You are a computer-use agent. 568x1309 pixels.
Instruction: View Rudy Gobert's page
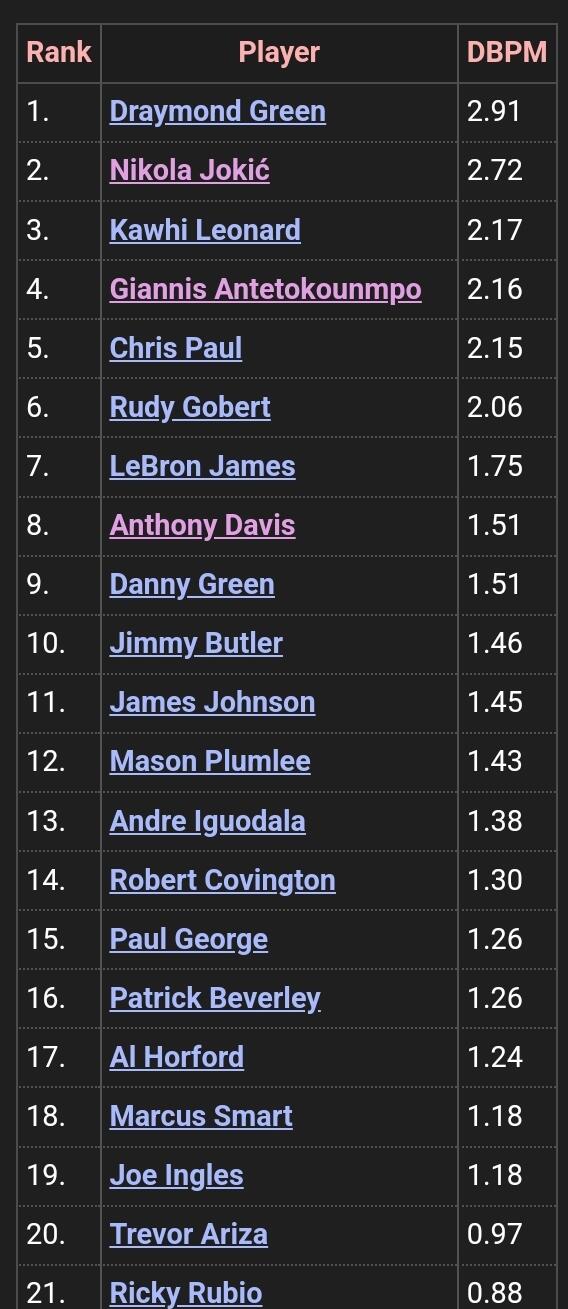pyautogui.click(x=190, y=407)
